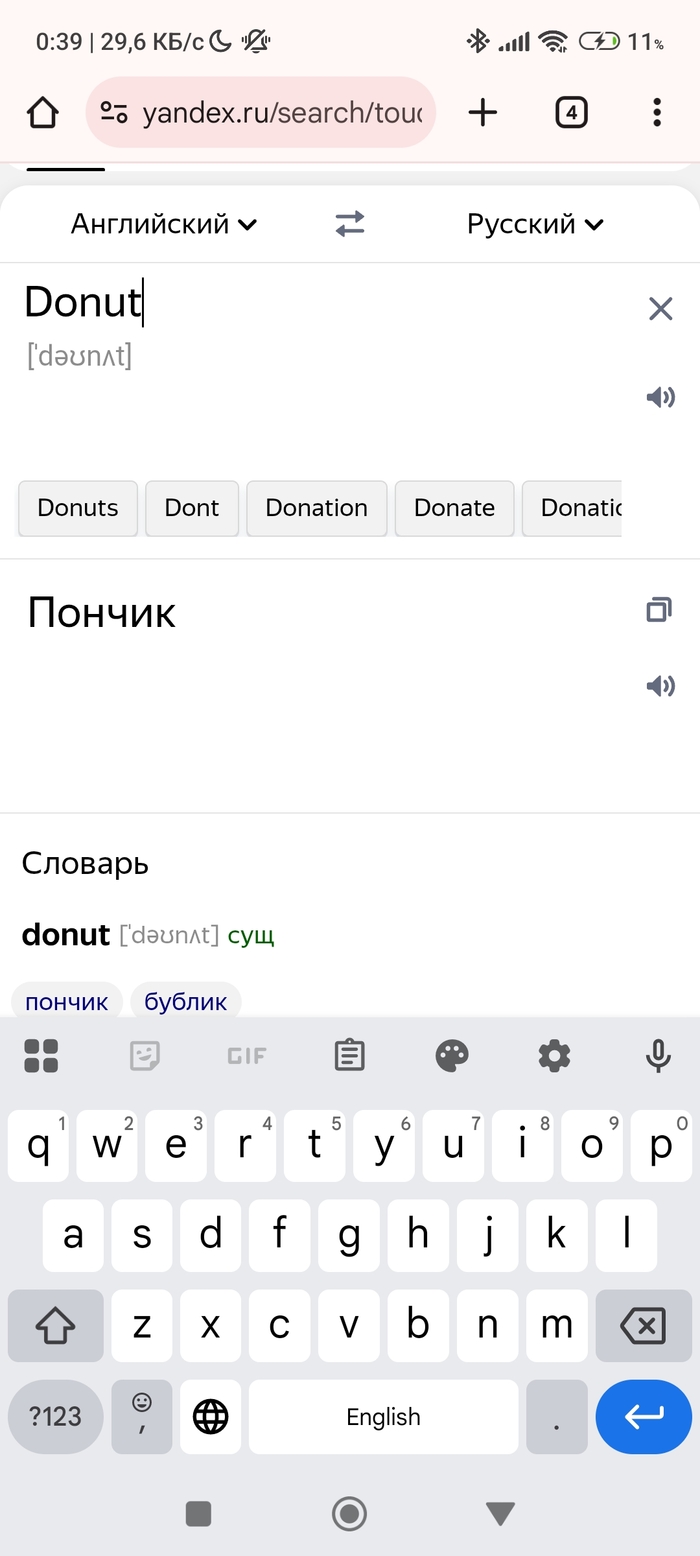The width and height of the screenshot is (700, 1556).
Task: Open the browser overflow menu
Action: pyautogui.click(x=657, y=113)
